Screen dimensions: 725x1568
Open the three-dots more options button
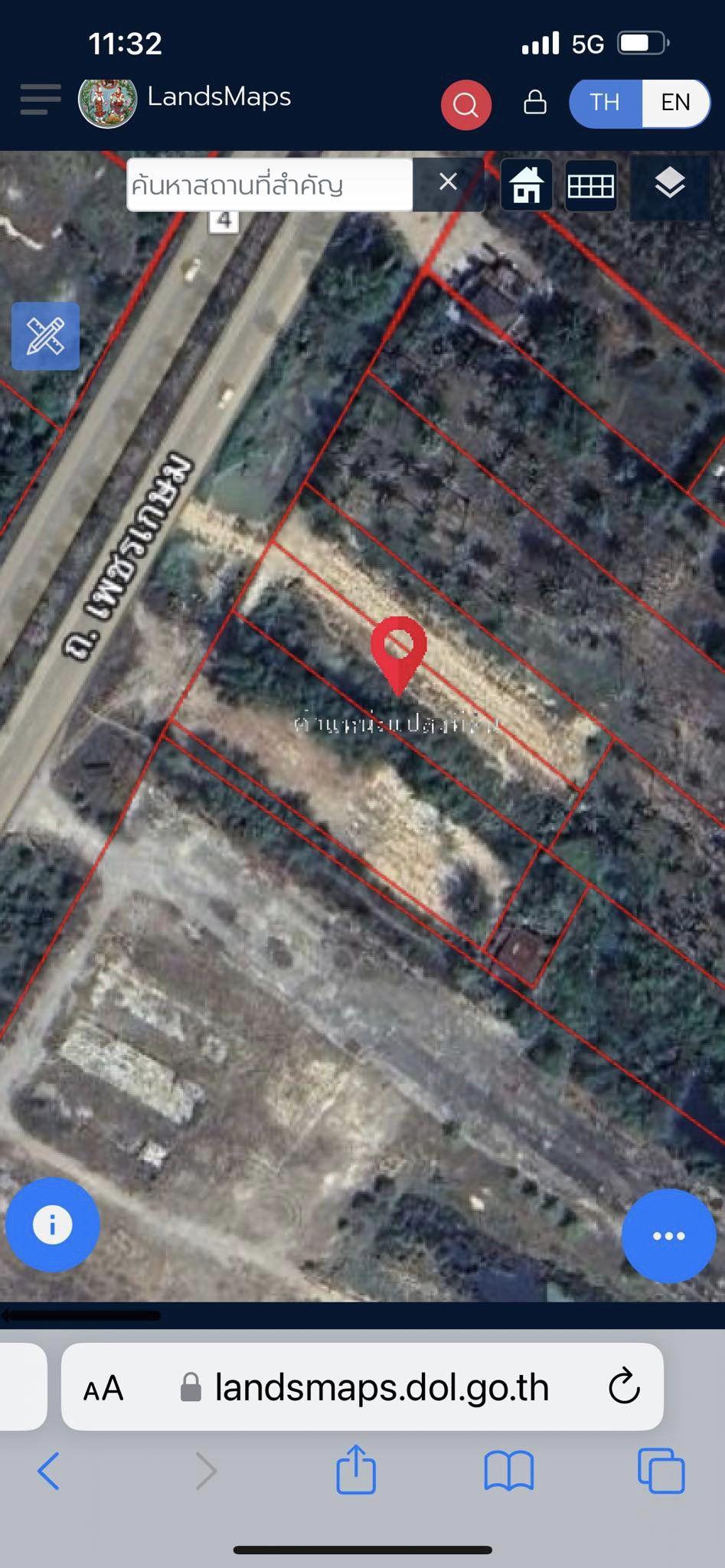tap(668, 1236)
